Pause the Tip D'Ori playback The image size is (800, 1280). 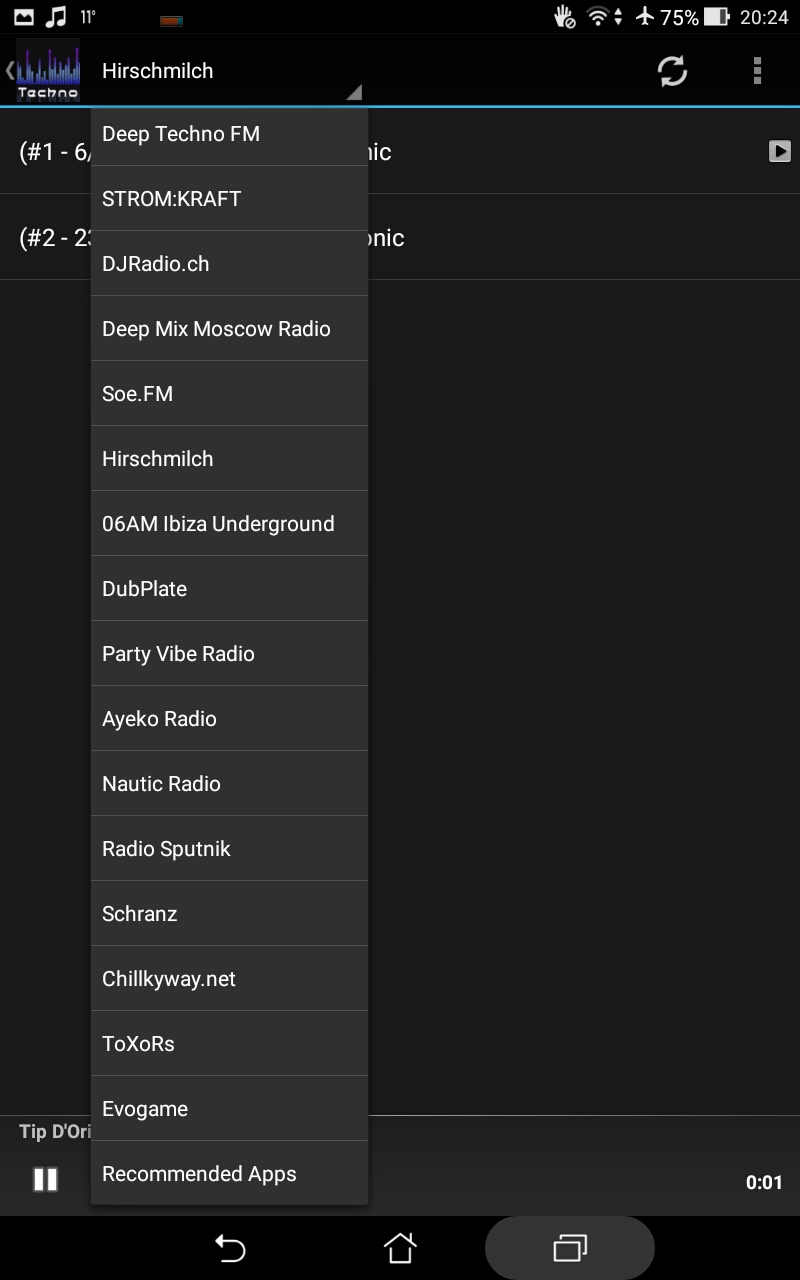[x=46, y=1181]
